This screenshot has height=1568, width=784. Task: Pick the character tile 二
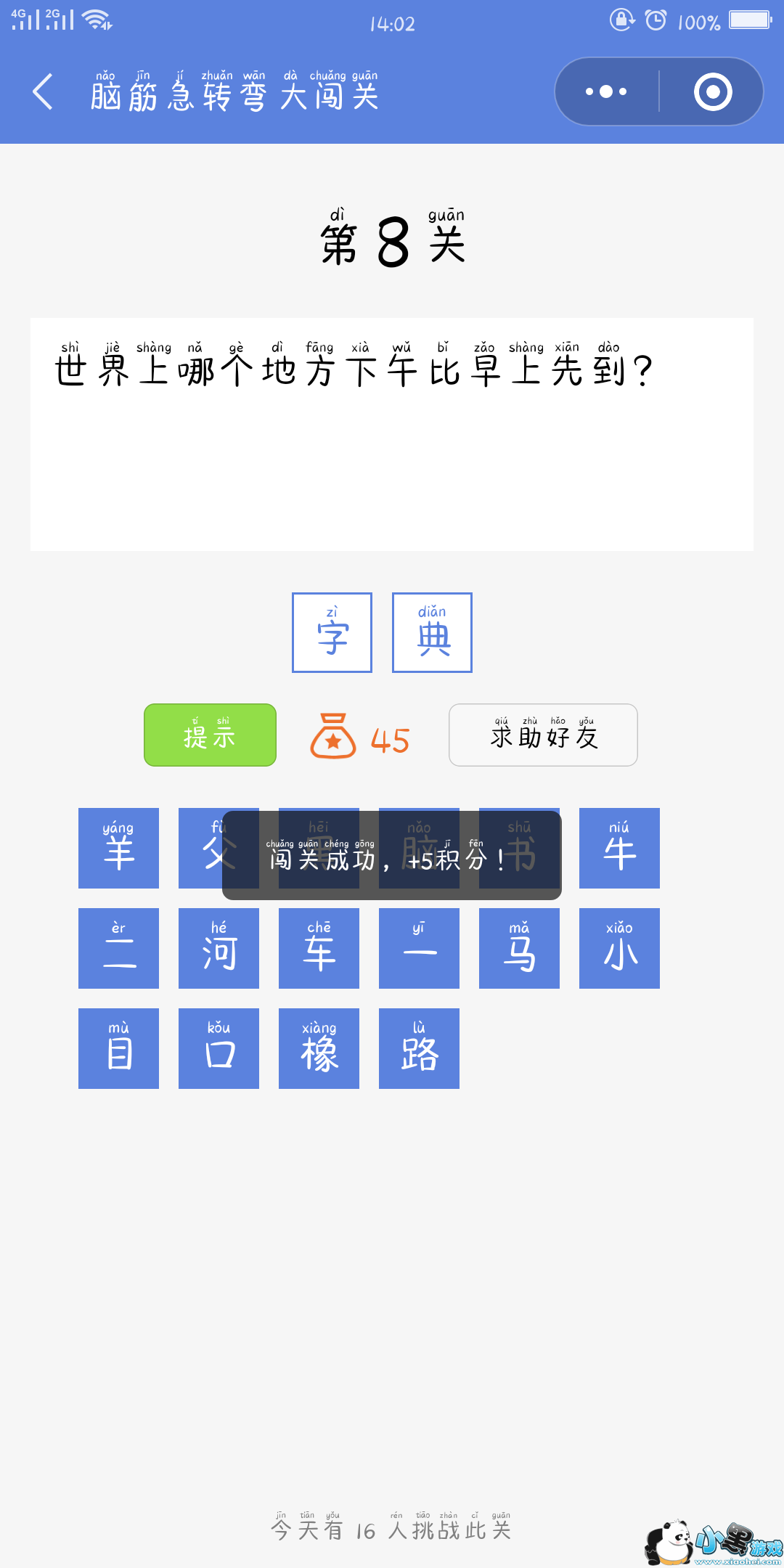[118, 948]
